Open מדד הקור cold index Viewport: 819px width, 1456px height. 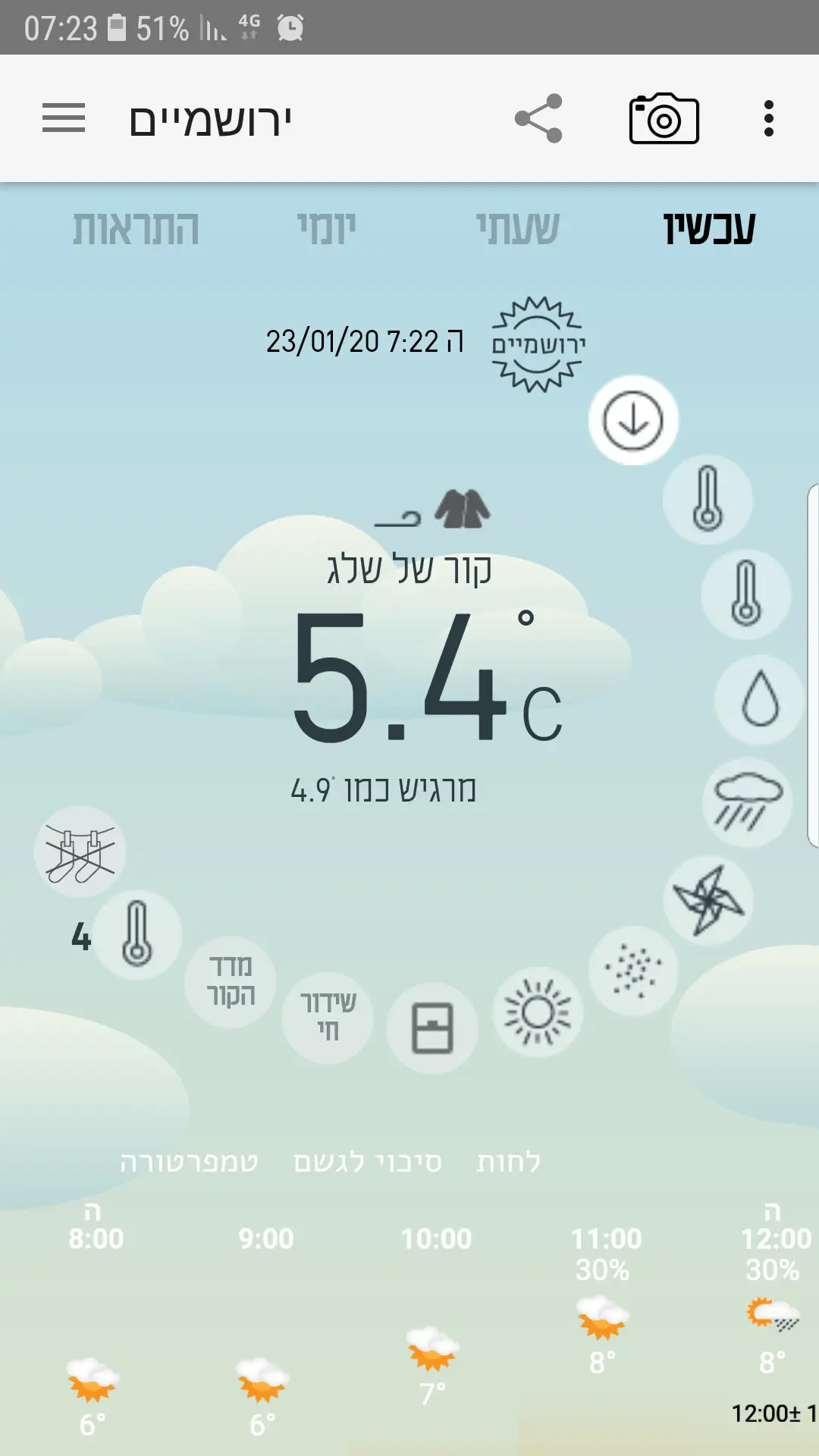pyautogui.click(x=231, y=981)
